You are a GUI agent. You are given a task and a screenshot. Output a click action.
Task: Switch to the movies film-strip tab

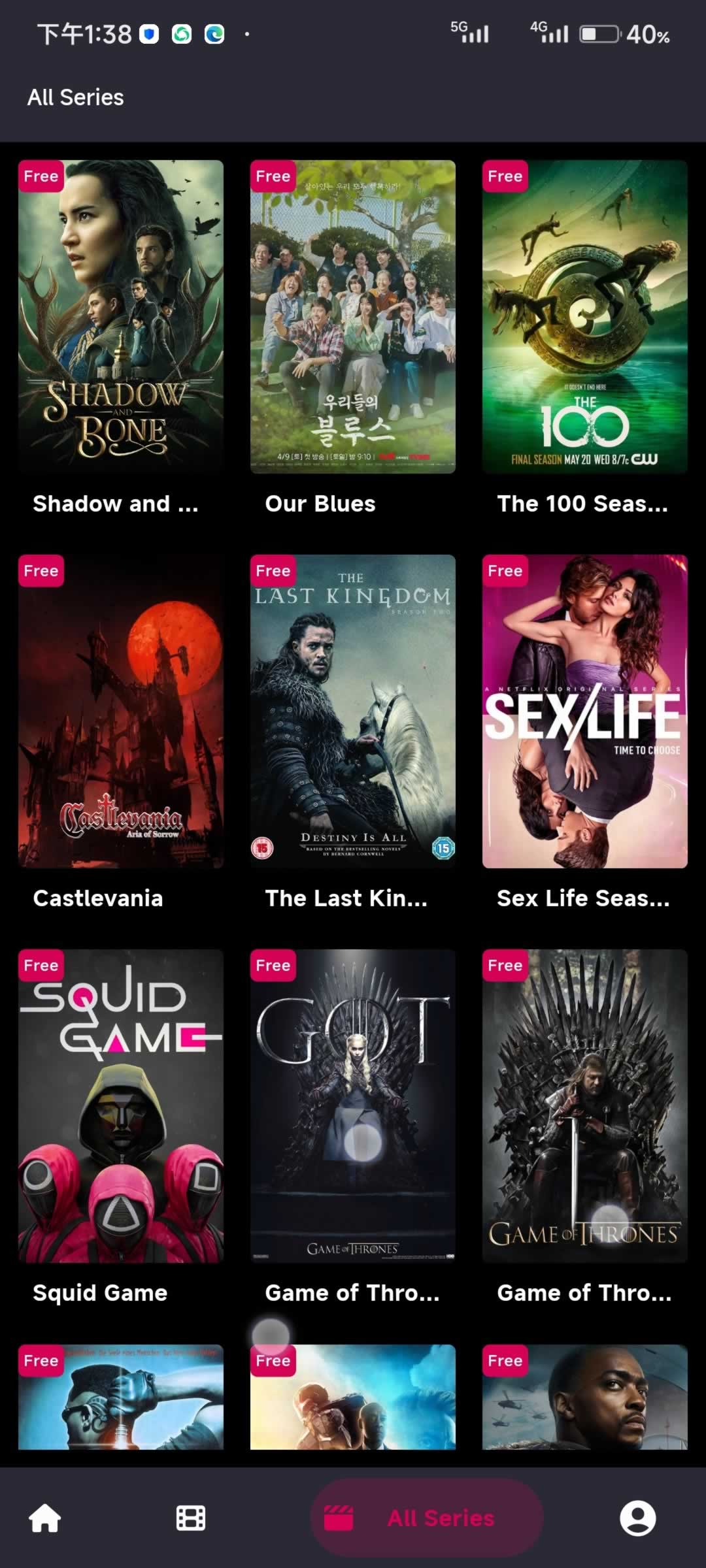tap(191, 1518)
